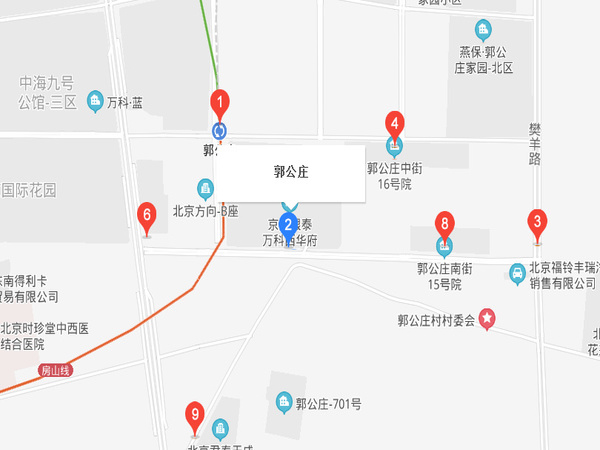Tap red map marker number 6
Image resolution: width=600 pixels, height=450 pixels.
coord(147,216)
